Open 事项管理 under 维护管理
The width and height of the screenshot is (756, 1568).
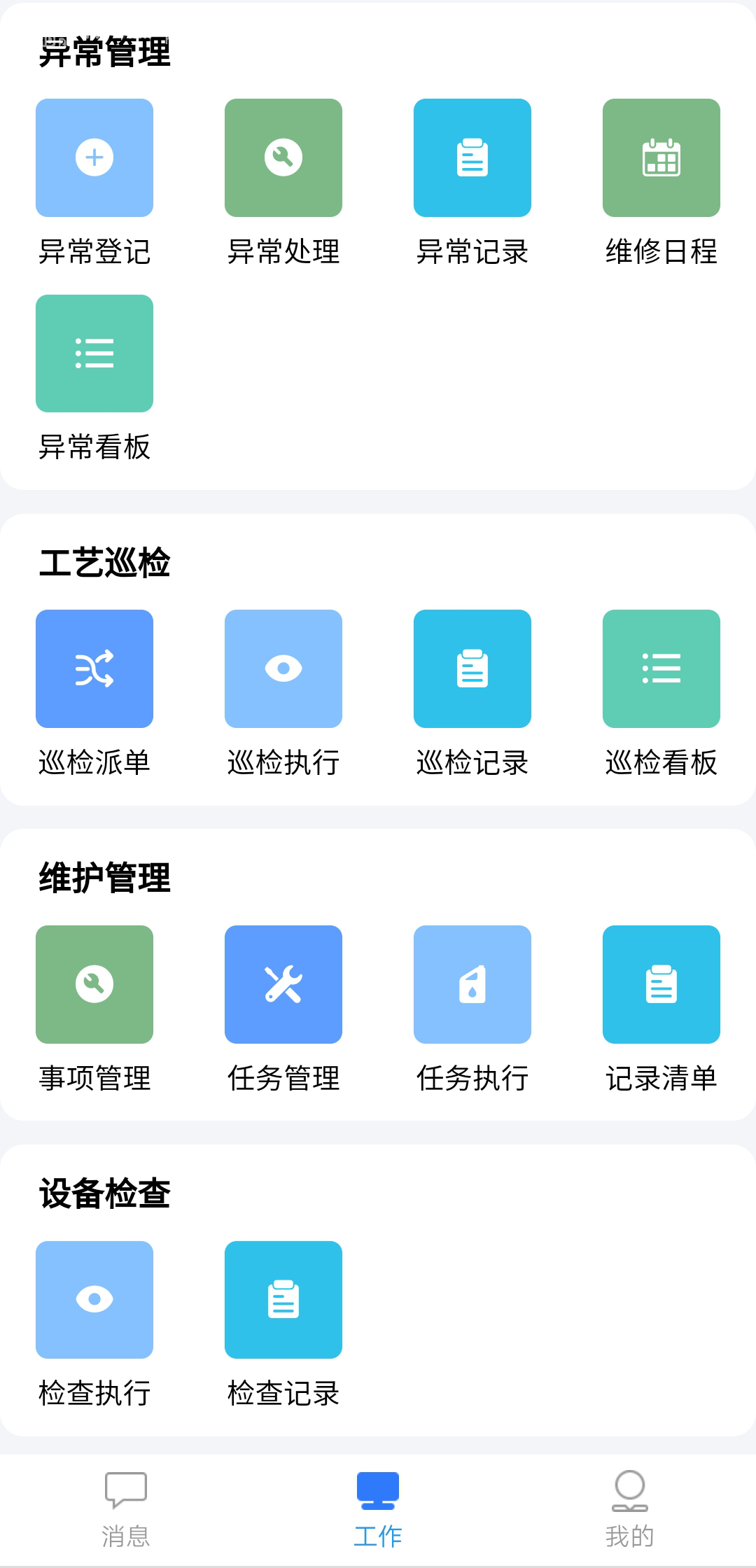pyautogui.click(x=94, y=984)
